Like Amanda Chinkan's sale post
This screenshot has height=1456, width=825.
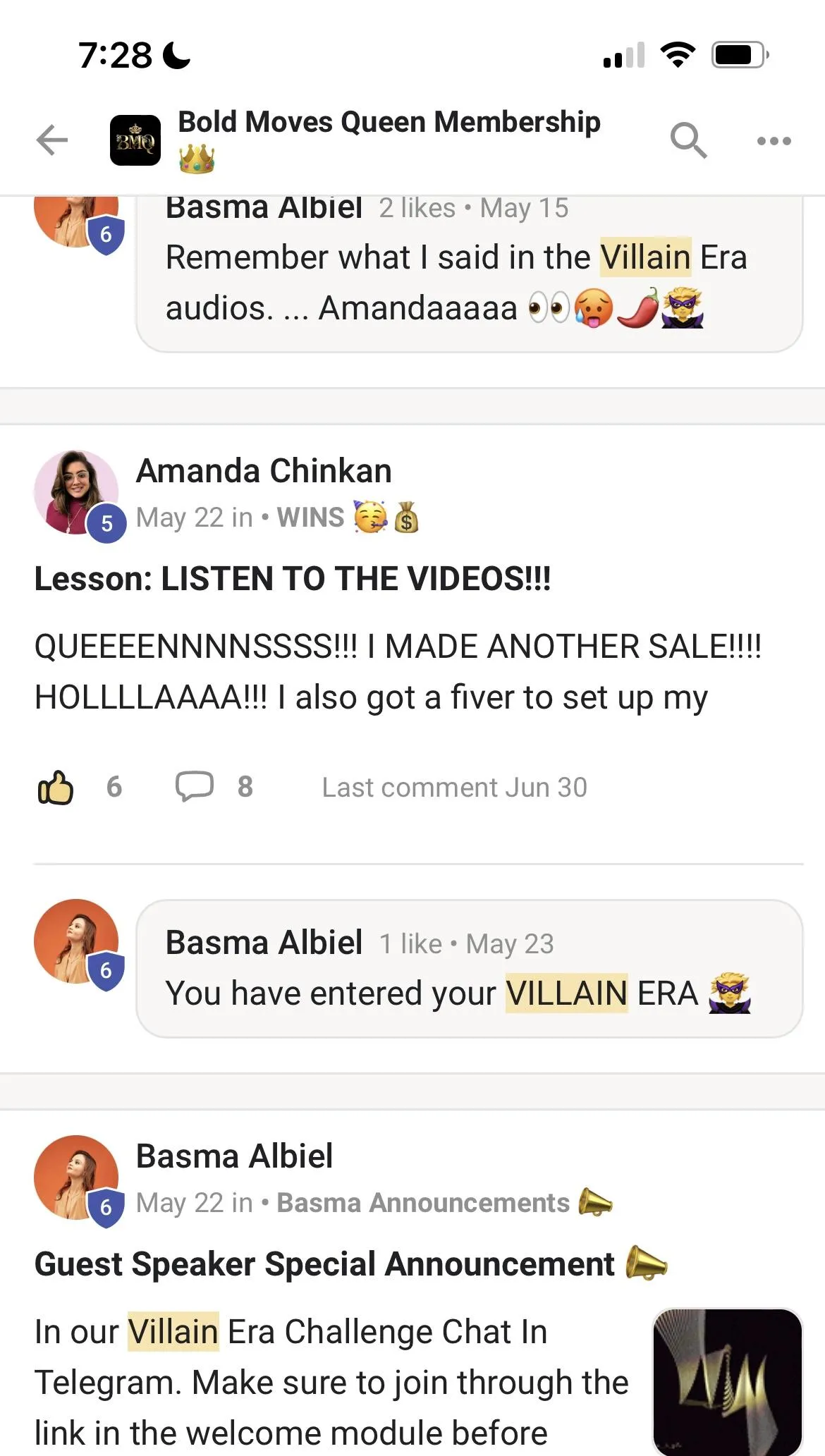click(x=55, y=787)
